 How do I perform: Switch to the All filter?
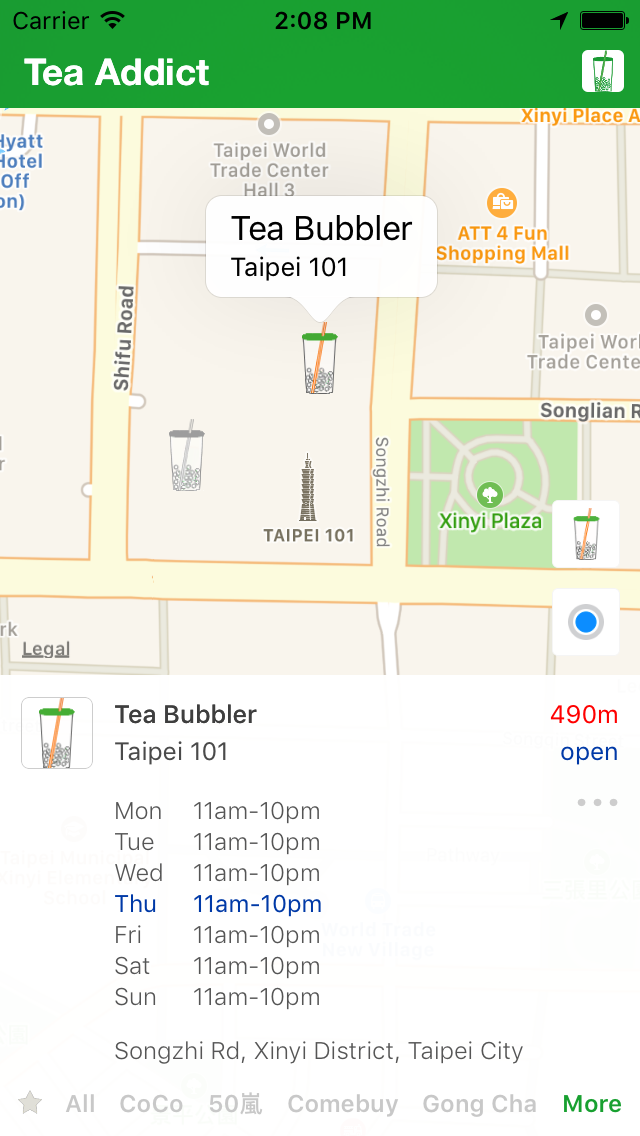pyautogui.click(x=81, y=1104)
